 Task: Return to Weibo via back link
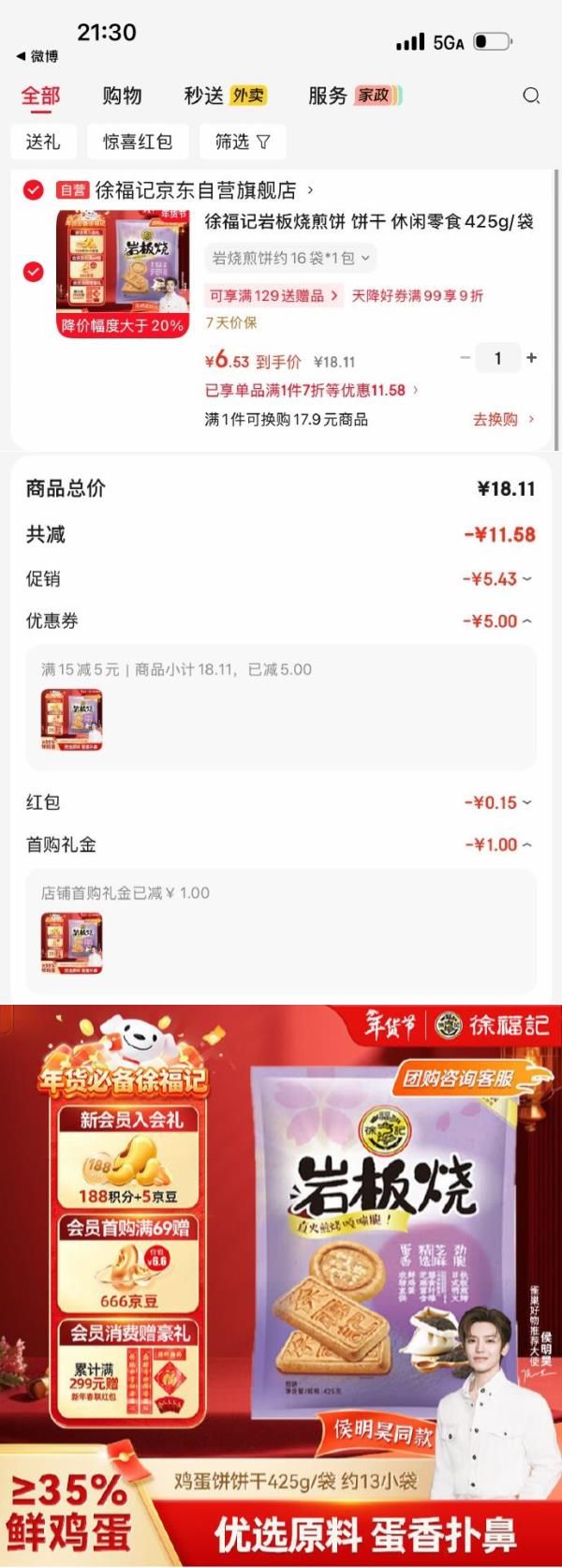coord(37,56)
